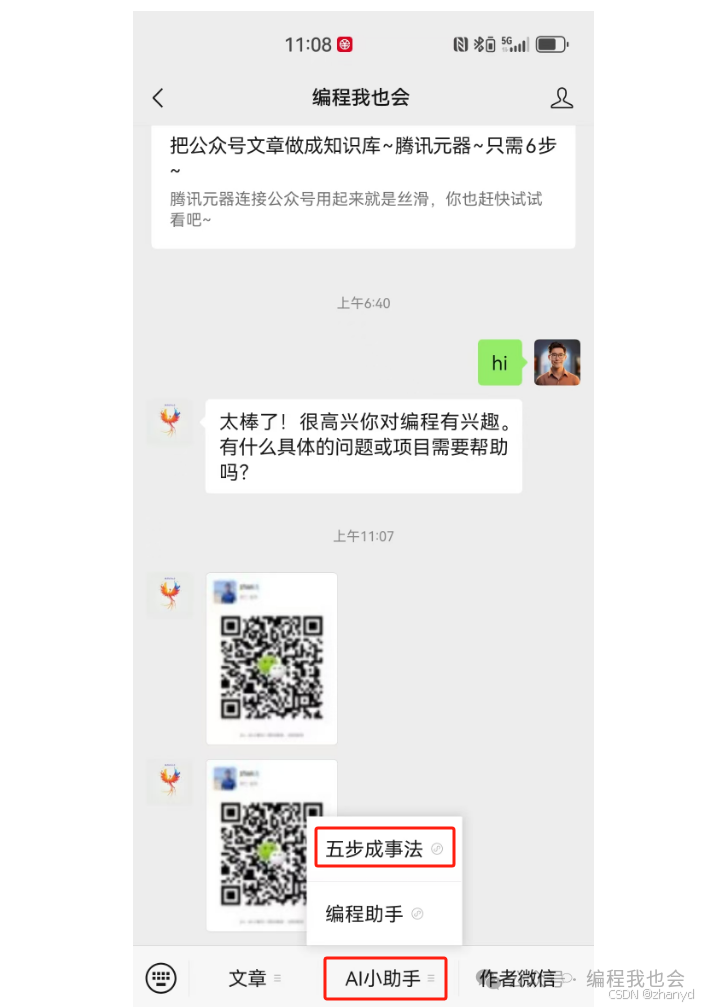Tap the AI小助手 menu
The width and height of the screenshot is (707, 1007).
coord(386,978)
